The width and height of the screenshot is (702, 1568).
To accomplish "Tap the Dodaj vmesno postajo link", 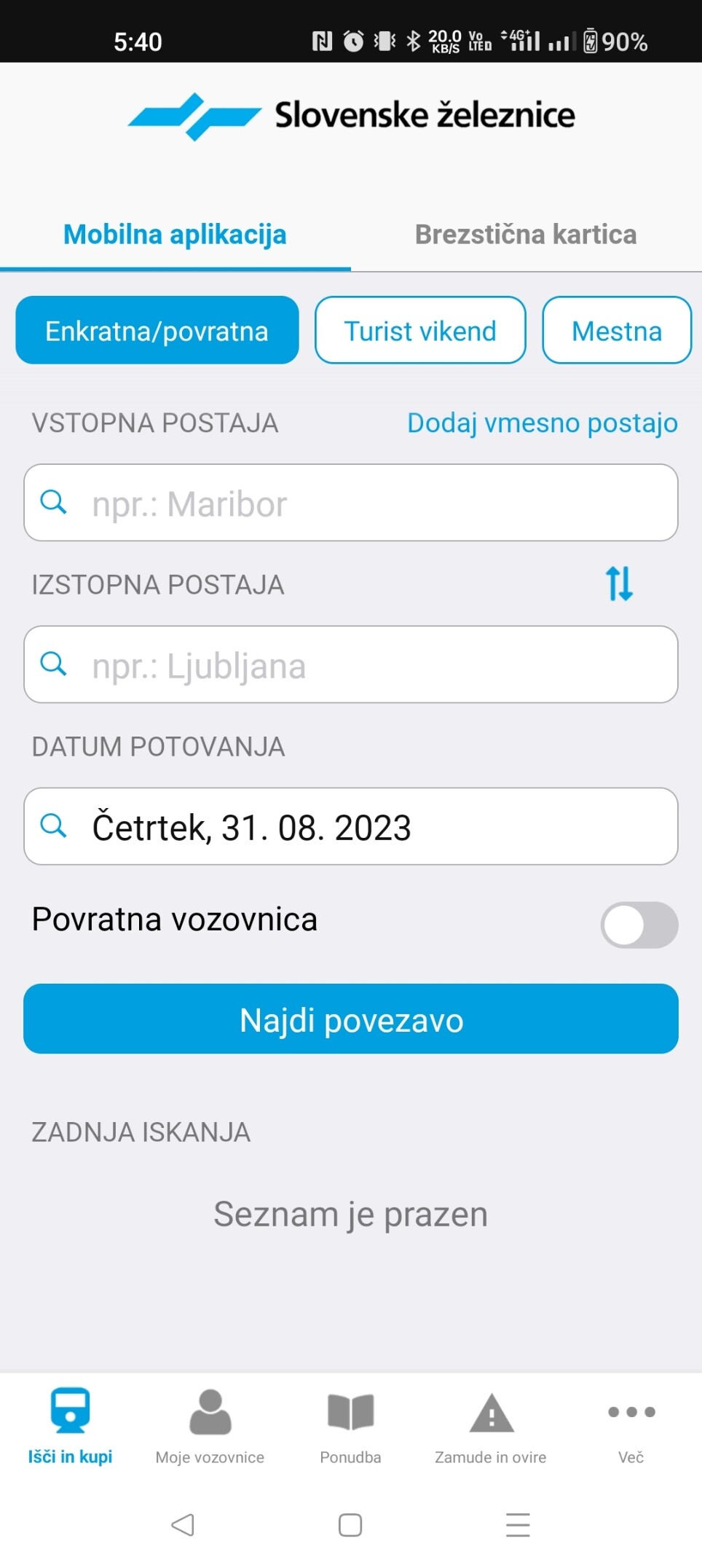I will coord(542,423).
